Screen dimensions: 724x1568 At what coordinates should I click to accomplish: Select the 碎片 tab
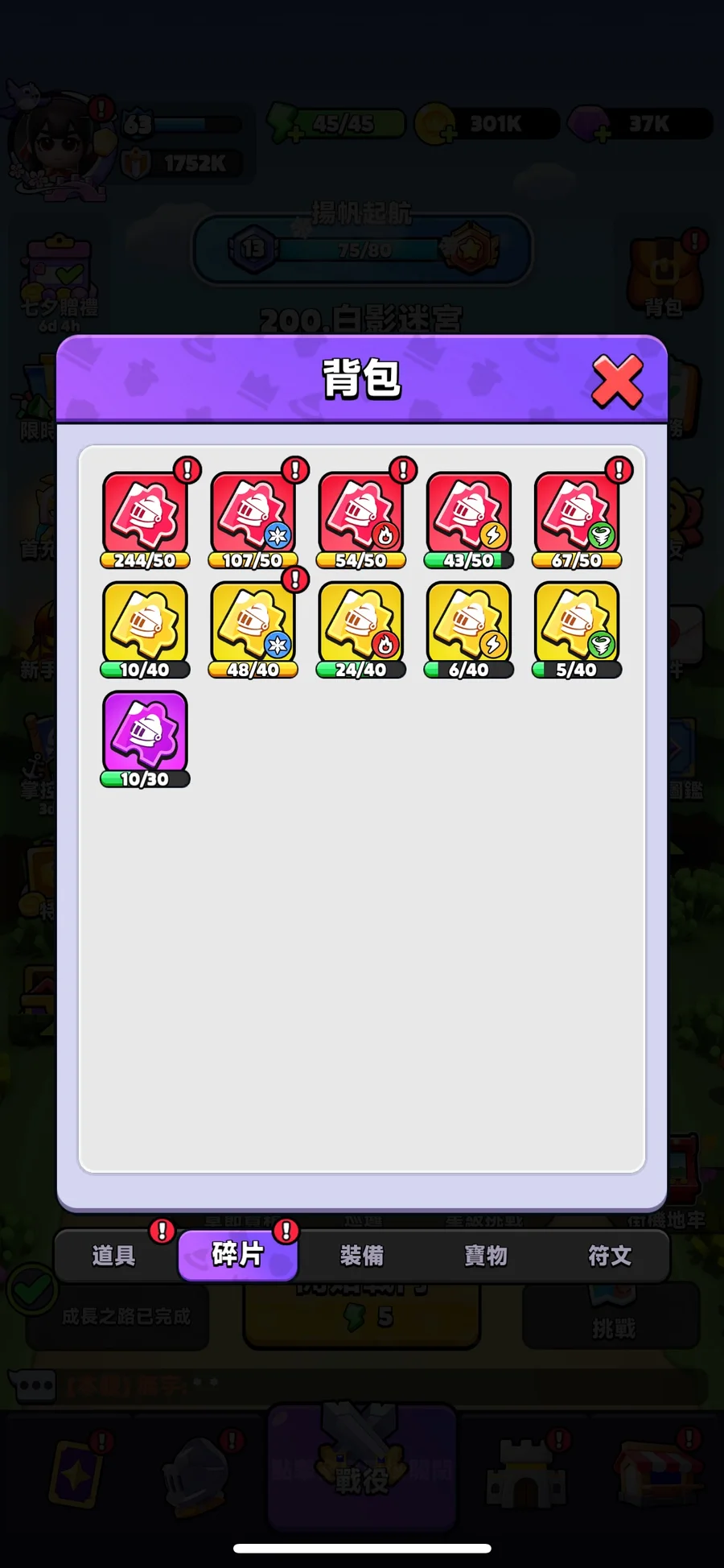[x=238, y=1255]
